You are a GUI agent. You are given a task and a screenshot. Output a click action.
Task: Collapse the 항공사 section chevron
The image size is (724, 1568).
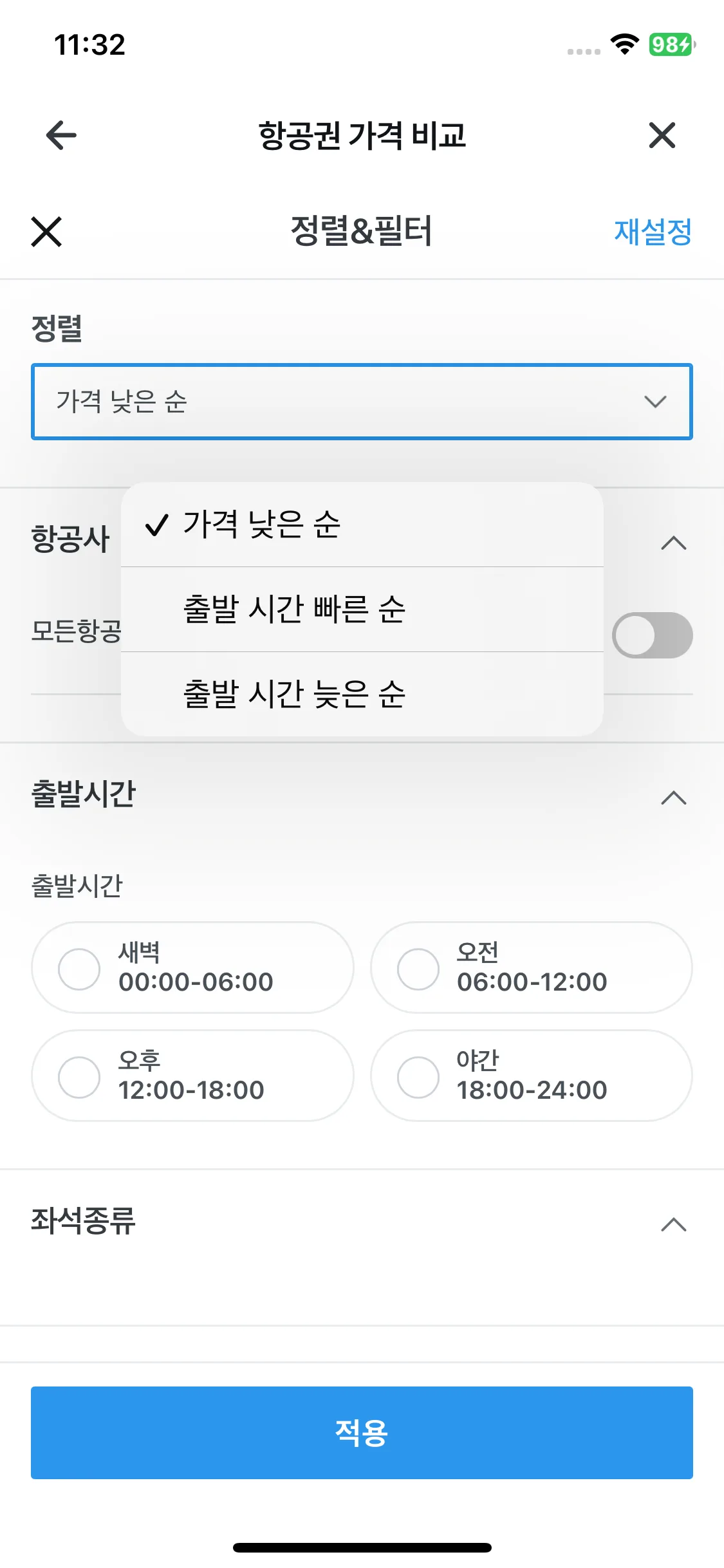(x=673, y=544)
